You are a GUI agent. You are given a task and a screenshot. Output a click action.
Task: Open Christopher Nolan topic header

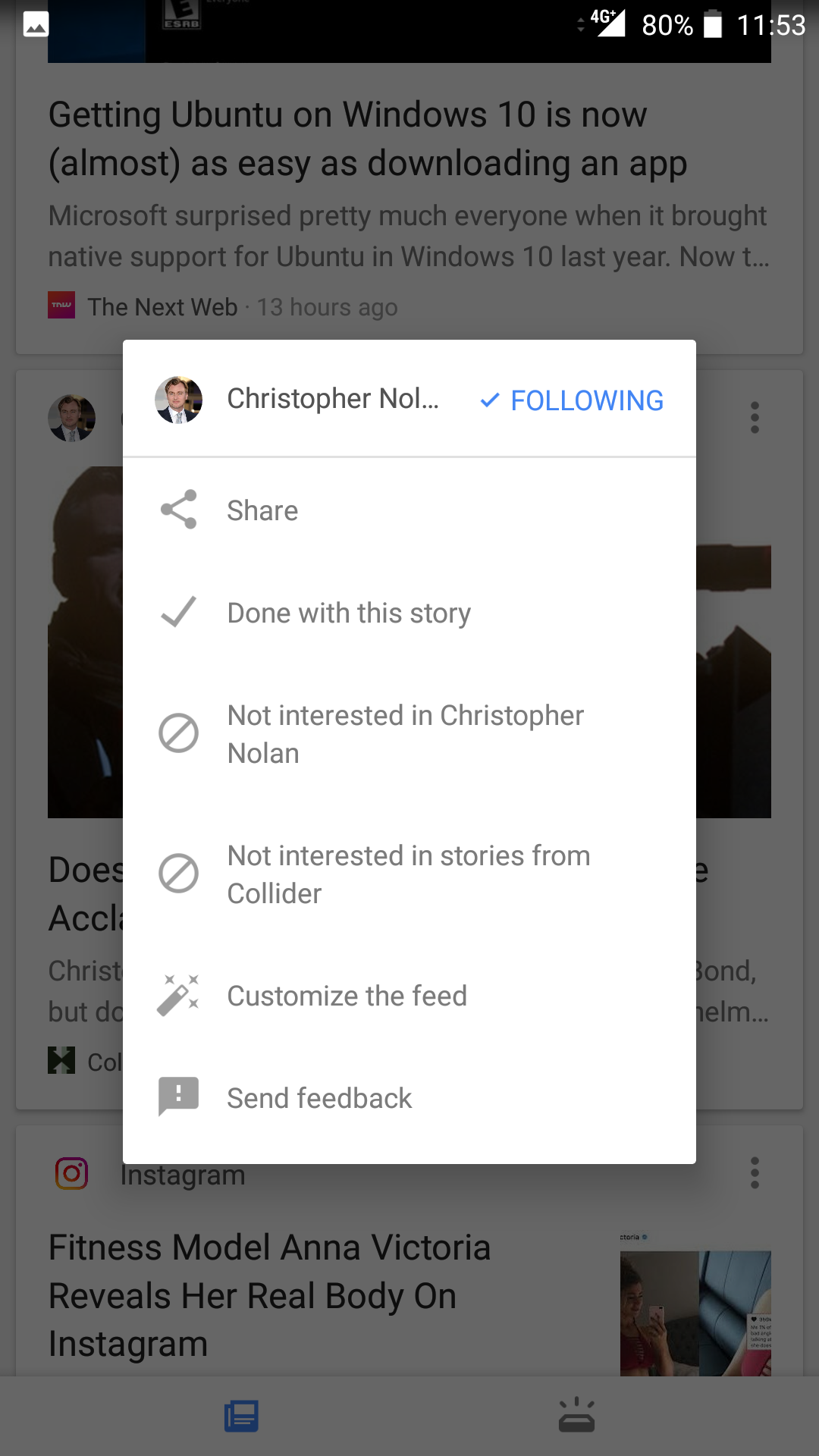click(x=297, y=399)
